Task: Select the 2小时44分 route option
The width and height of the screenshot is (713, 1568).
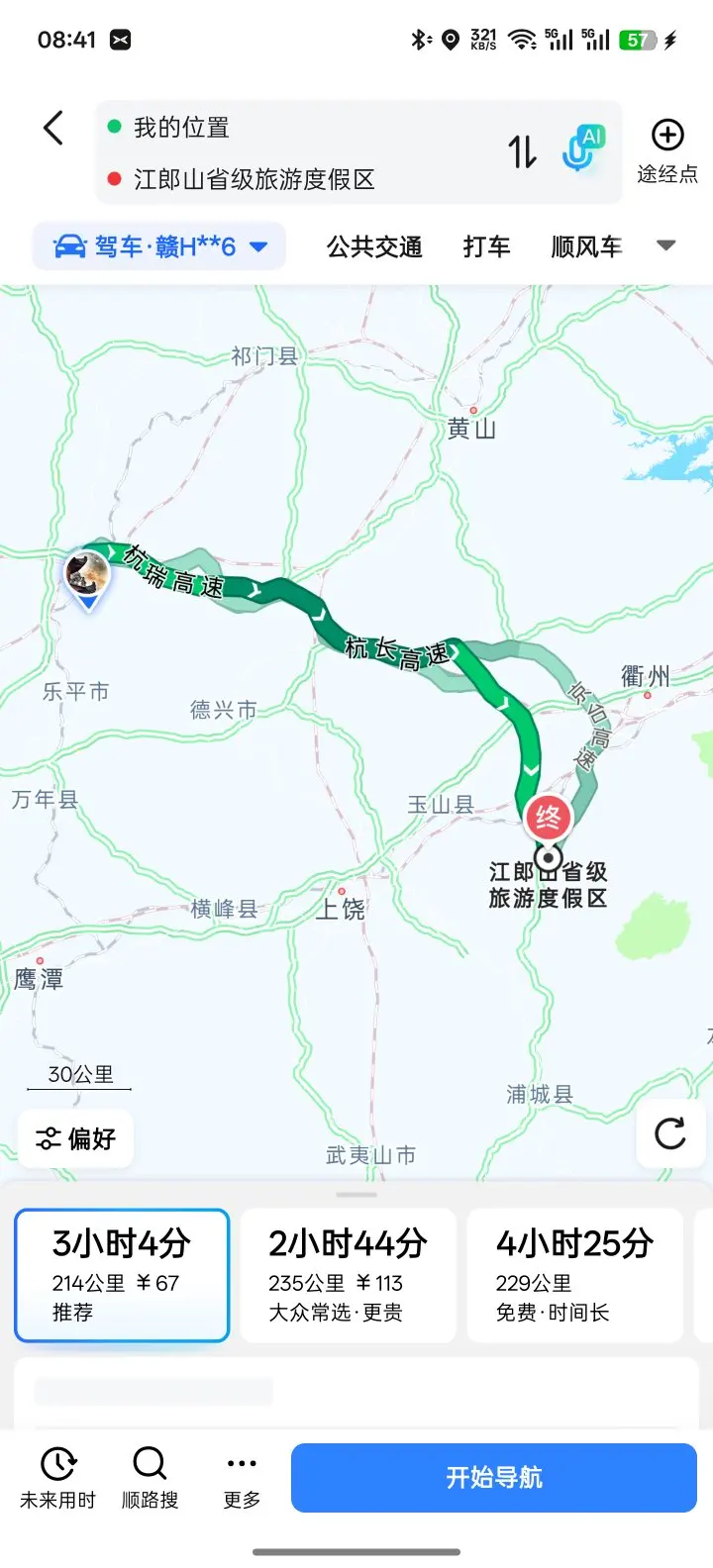Action: [x=348, y=1275]
